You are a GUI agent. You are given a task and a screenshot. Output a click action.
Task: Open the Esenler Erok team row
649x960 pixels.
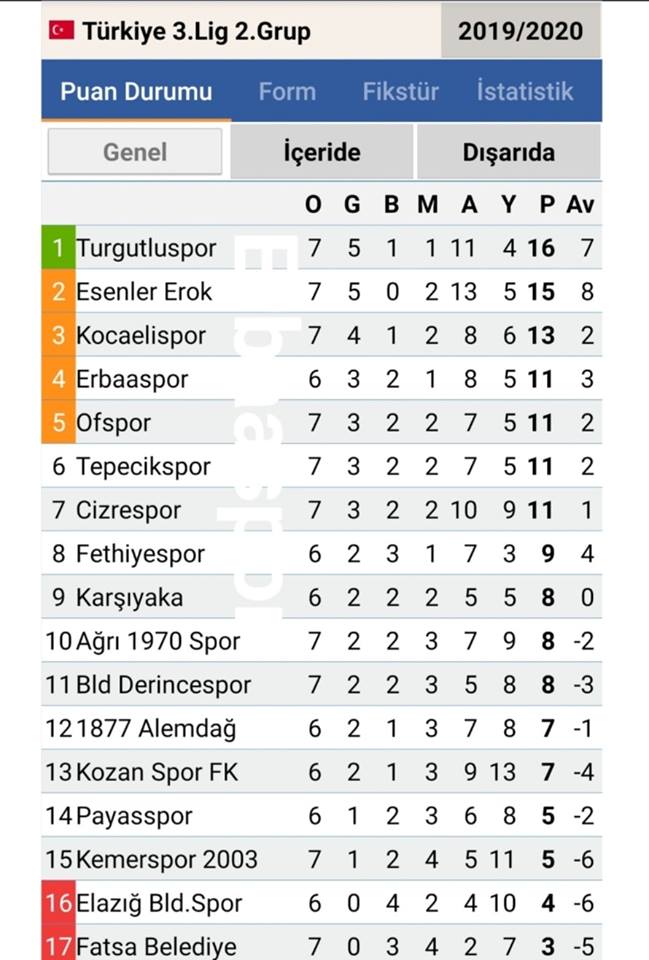[144, 291]
